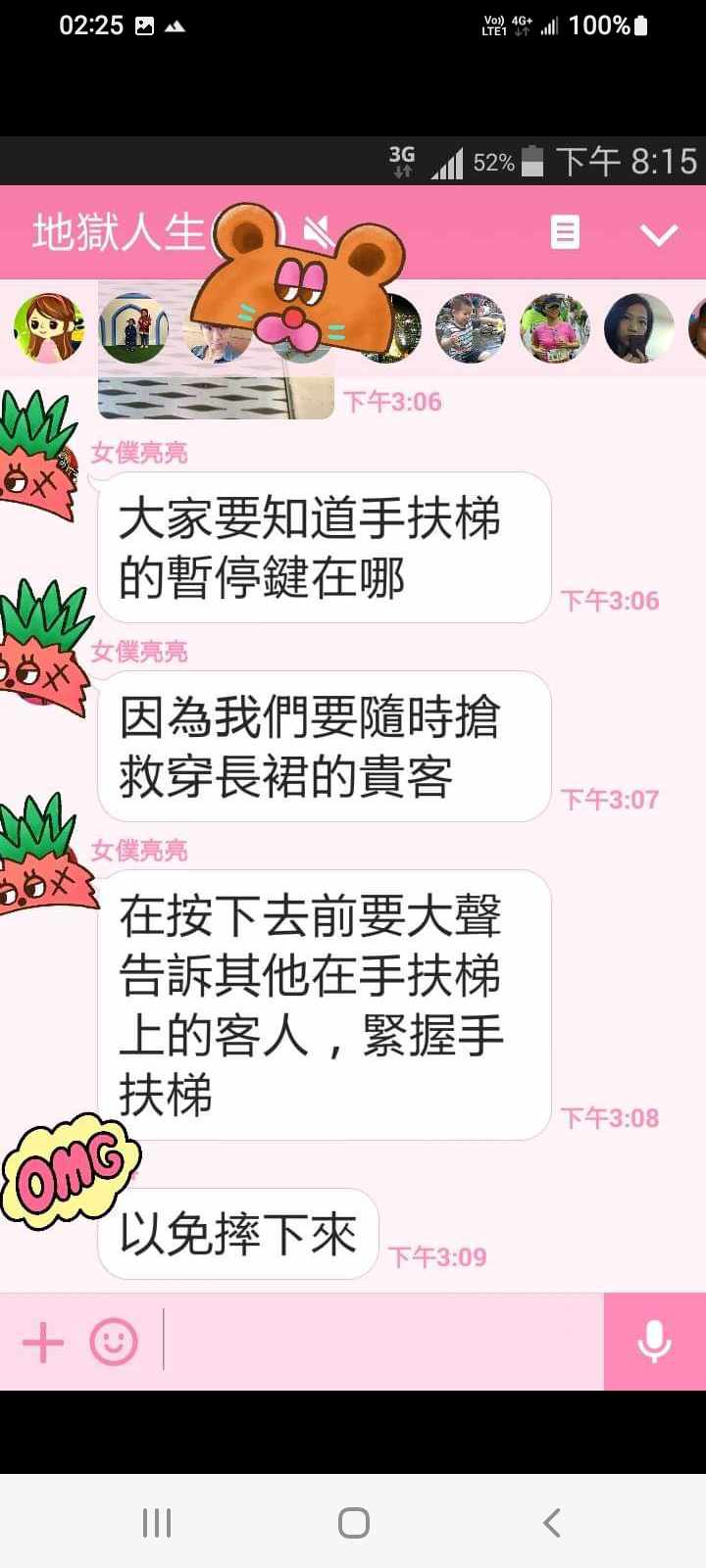The image size is (706, 1568).
Task: Return to the home screen
Action: pyautogui.click(x=353, y=1522)
